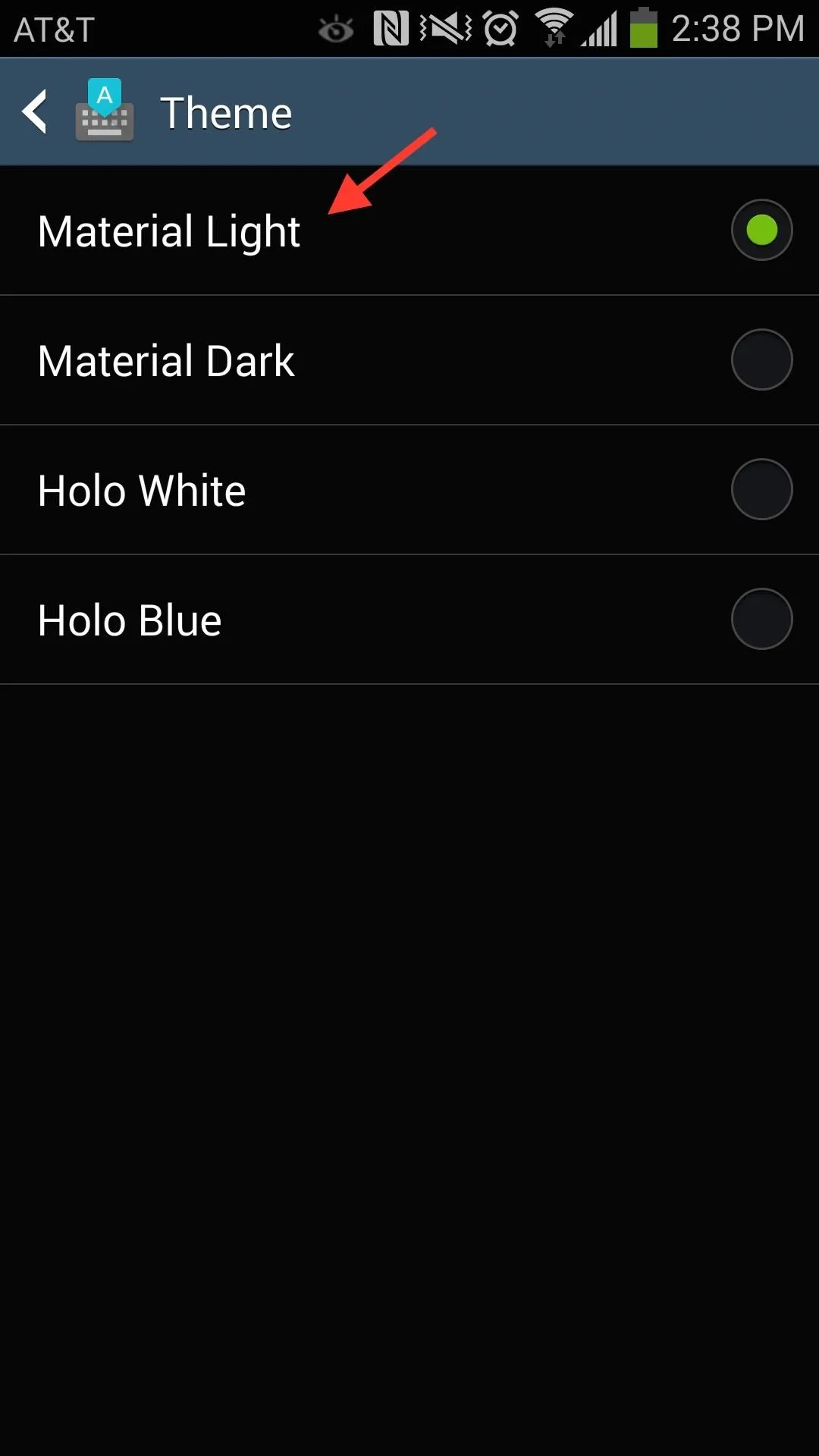Choose the Material Dark theme

coord(409,360)
